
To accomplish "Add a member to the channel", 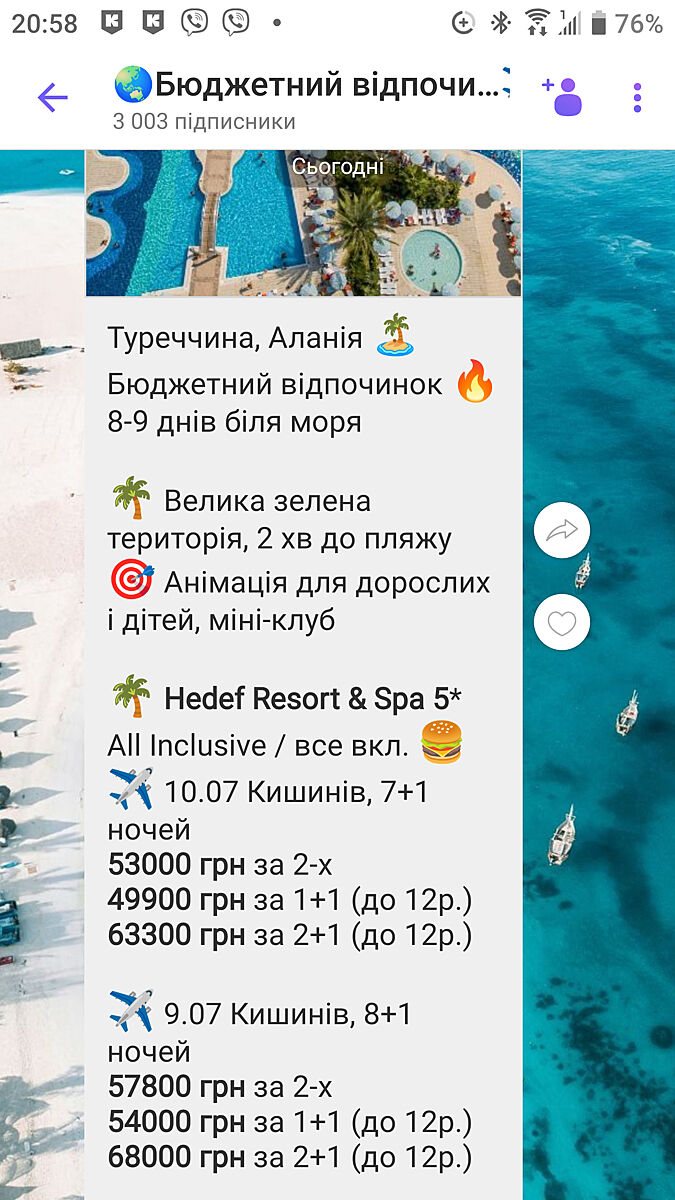I will tap(563, 97).
